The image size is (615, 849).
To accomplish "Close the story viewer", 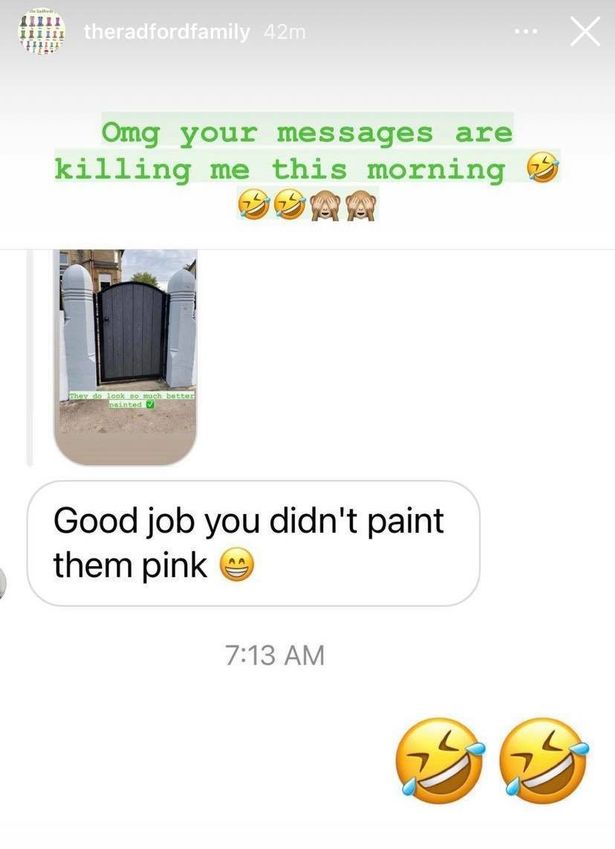I will click(583, 31).
